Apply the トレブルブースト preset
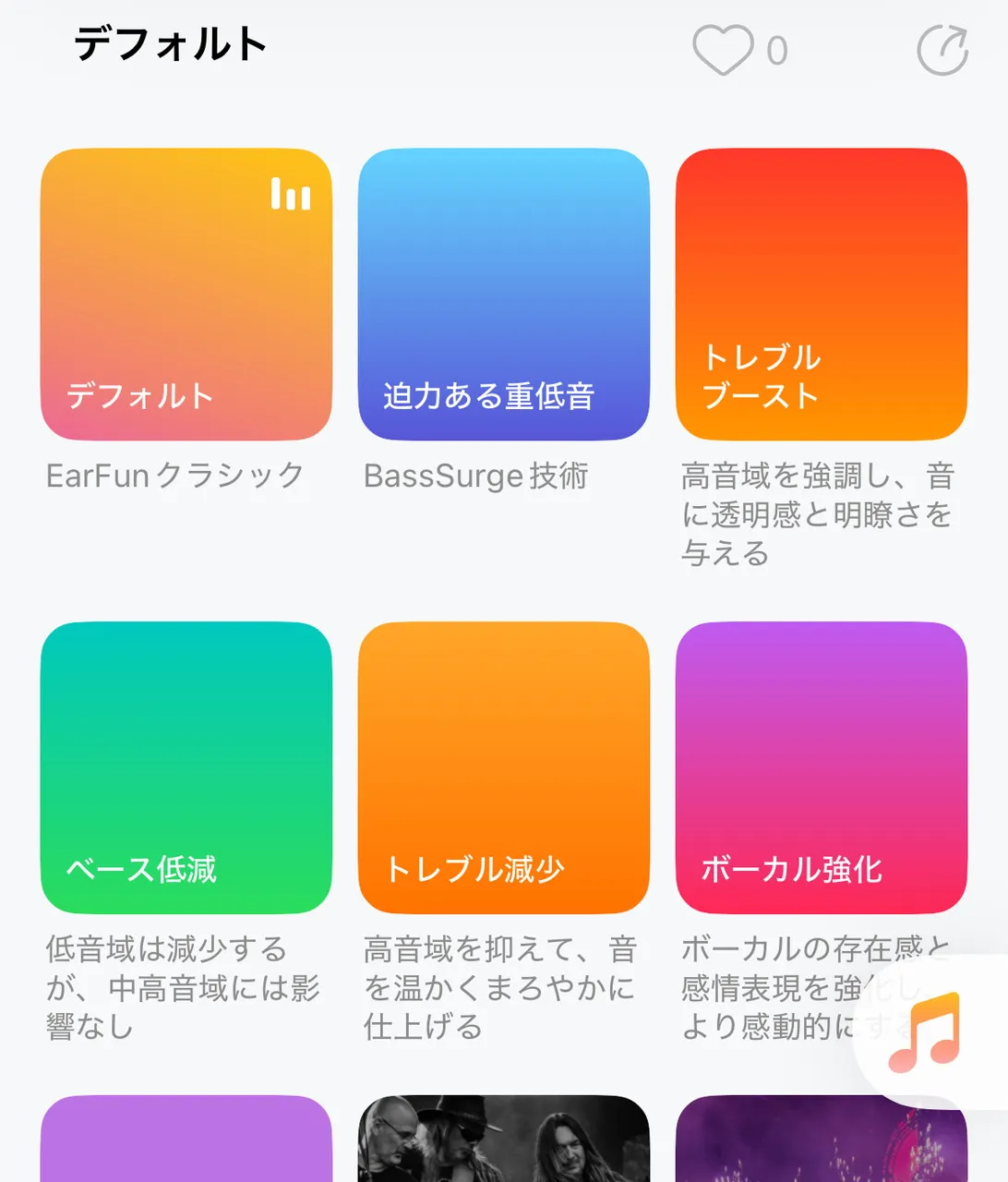The height and width of the screenshot is (1182, 1008). [x=822, y=295]
